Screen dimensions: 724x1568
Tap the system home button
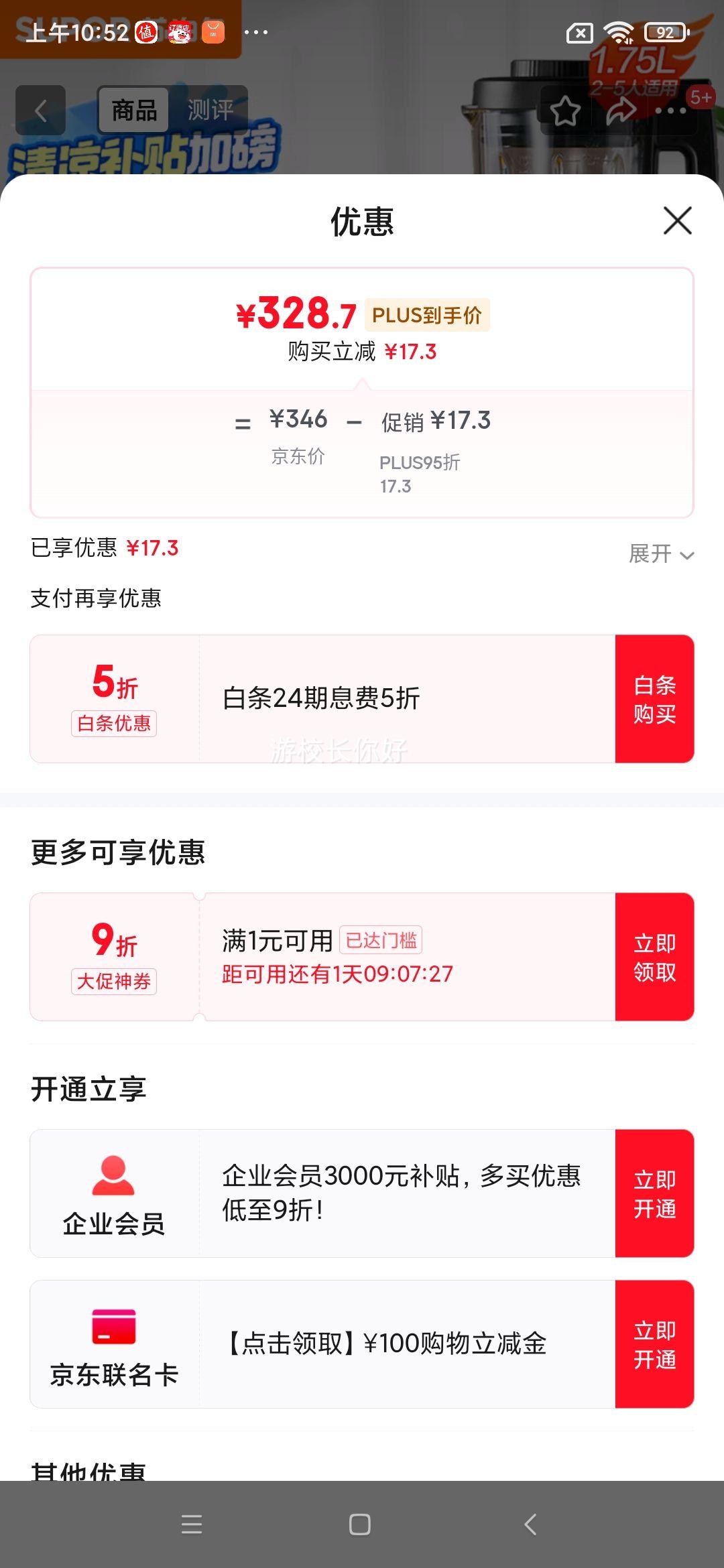360,1524
